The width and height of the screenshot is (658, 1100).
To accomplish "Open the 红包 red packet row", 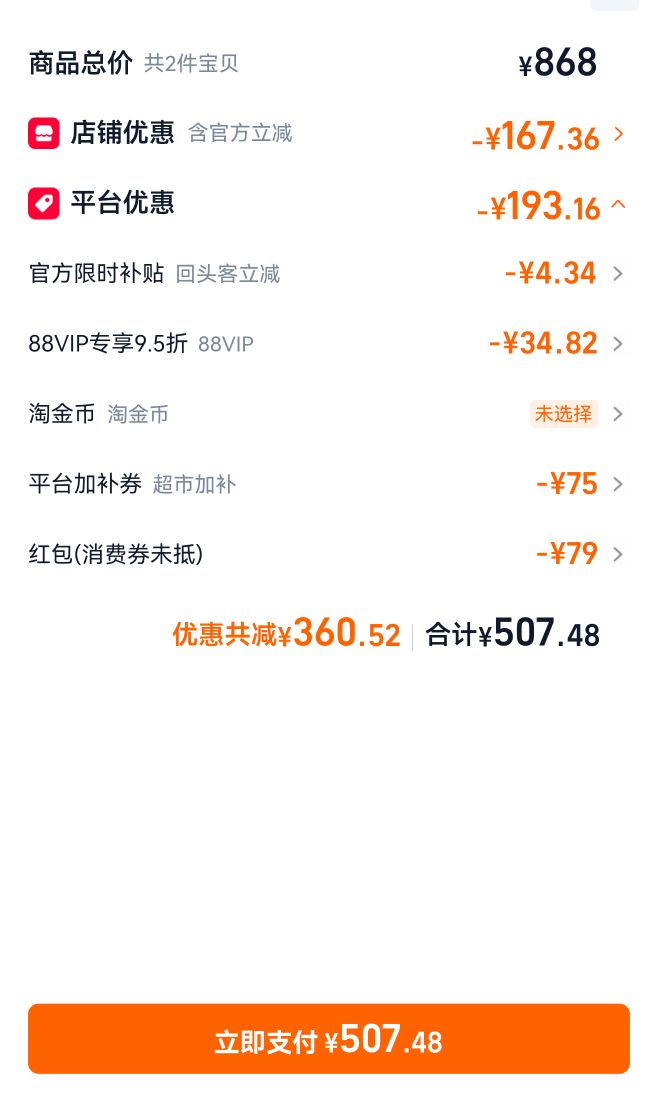I will click(328, 554).
